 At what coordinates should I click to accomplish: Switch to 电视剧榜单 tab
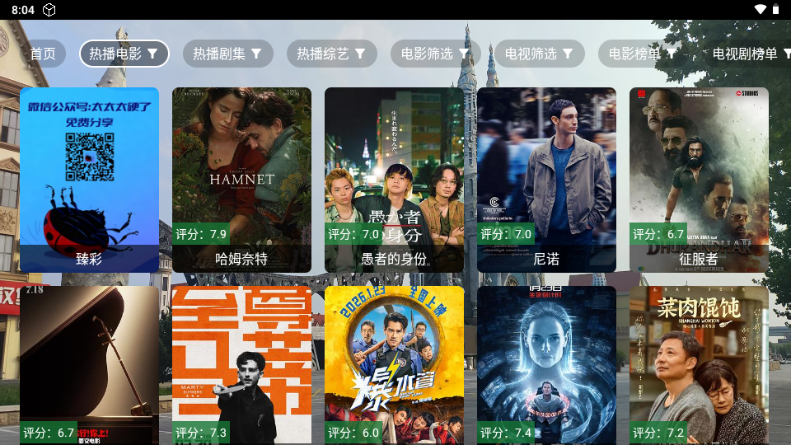(x=750, y=54)
